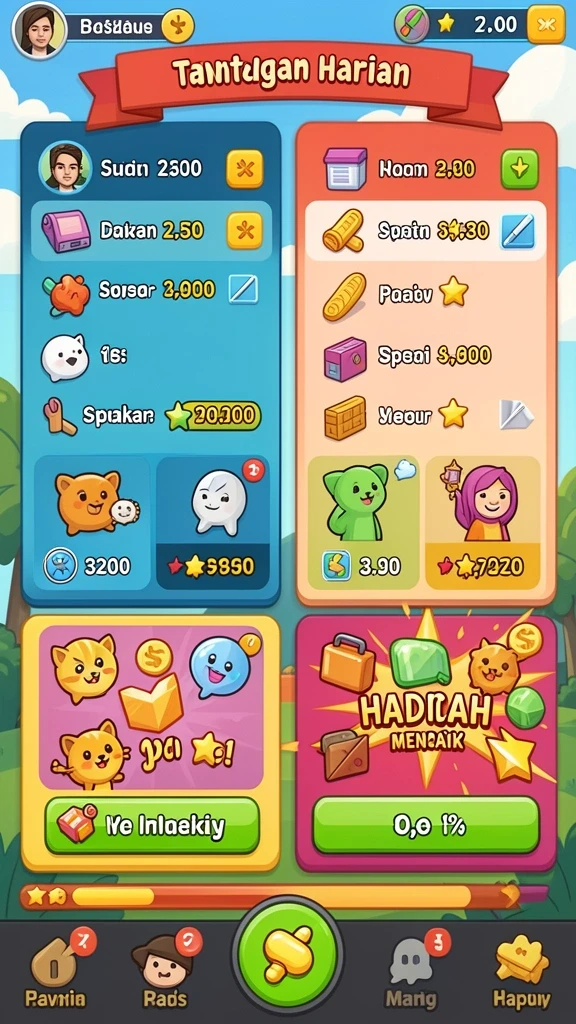Tap the yellow button beside the star balance
The image size is (576, 1024).
pyautogui.click(x=545, y=25)
